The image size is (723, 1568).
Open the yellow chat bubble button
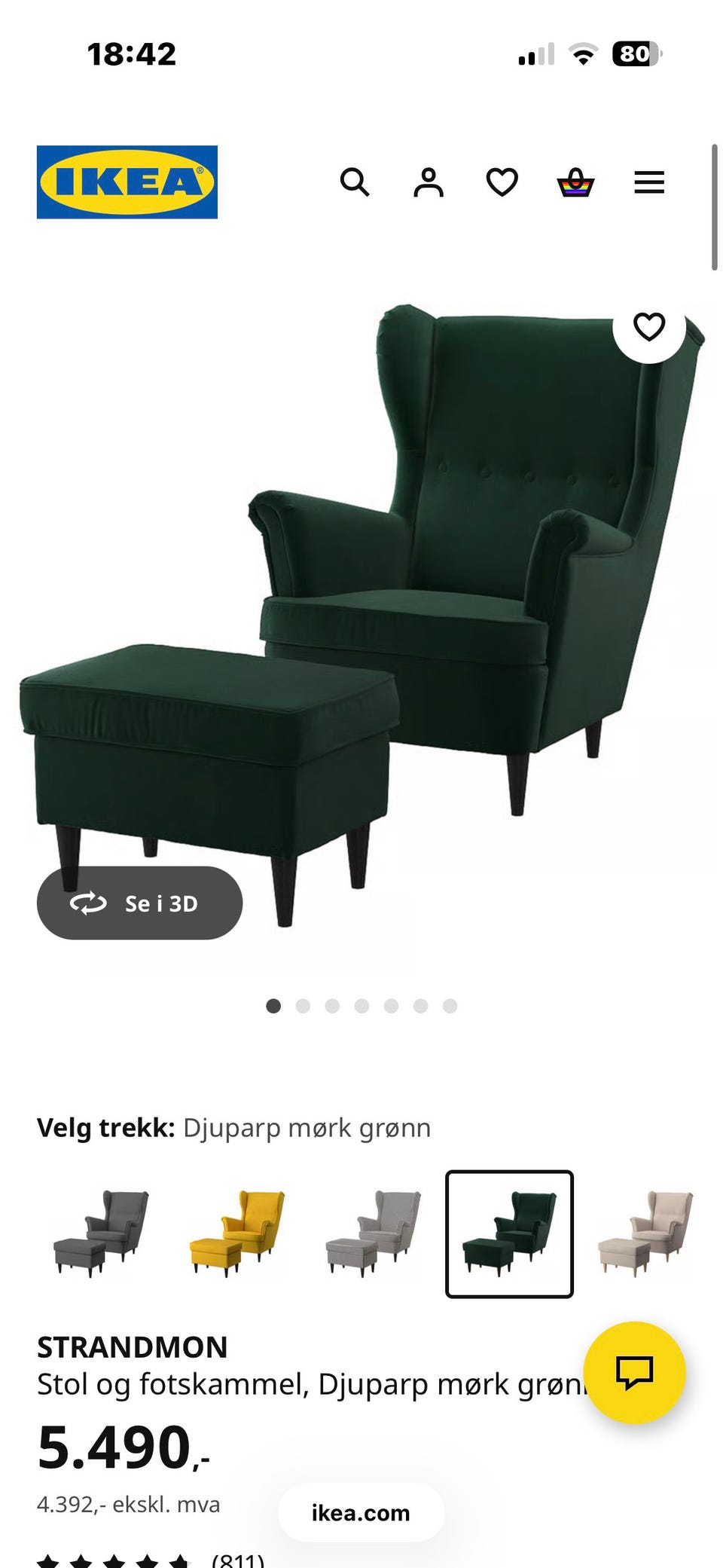point(635,1372)
